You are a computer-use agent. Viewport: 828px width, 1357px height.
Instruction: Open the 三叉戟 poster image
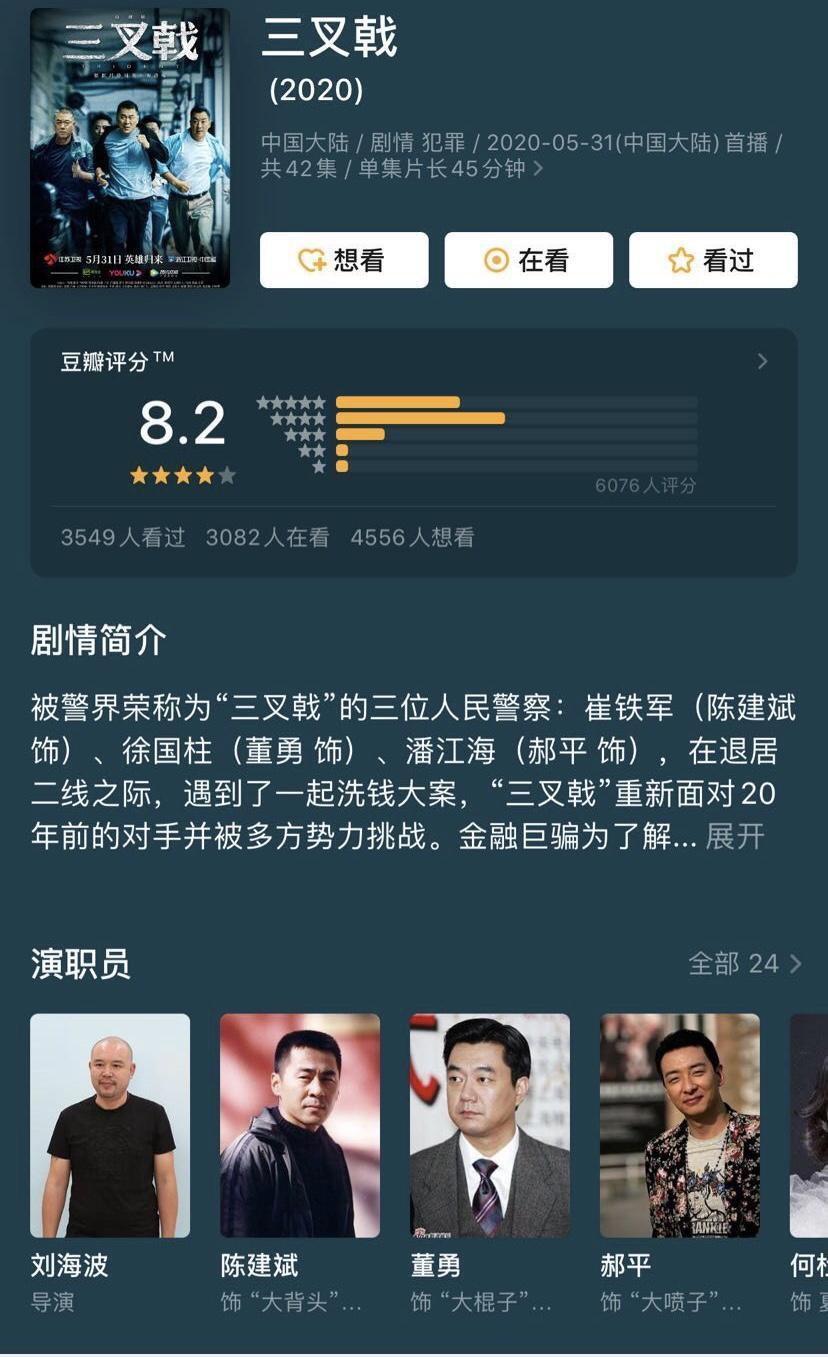click(x=130, y=148)
